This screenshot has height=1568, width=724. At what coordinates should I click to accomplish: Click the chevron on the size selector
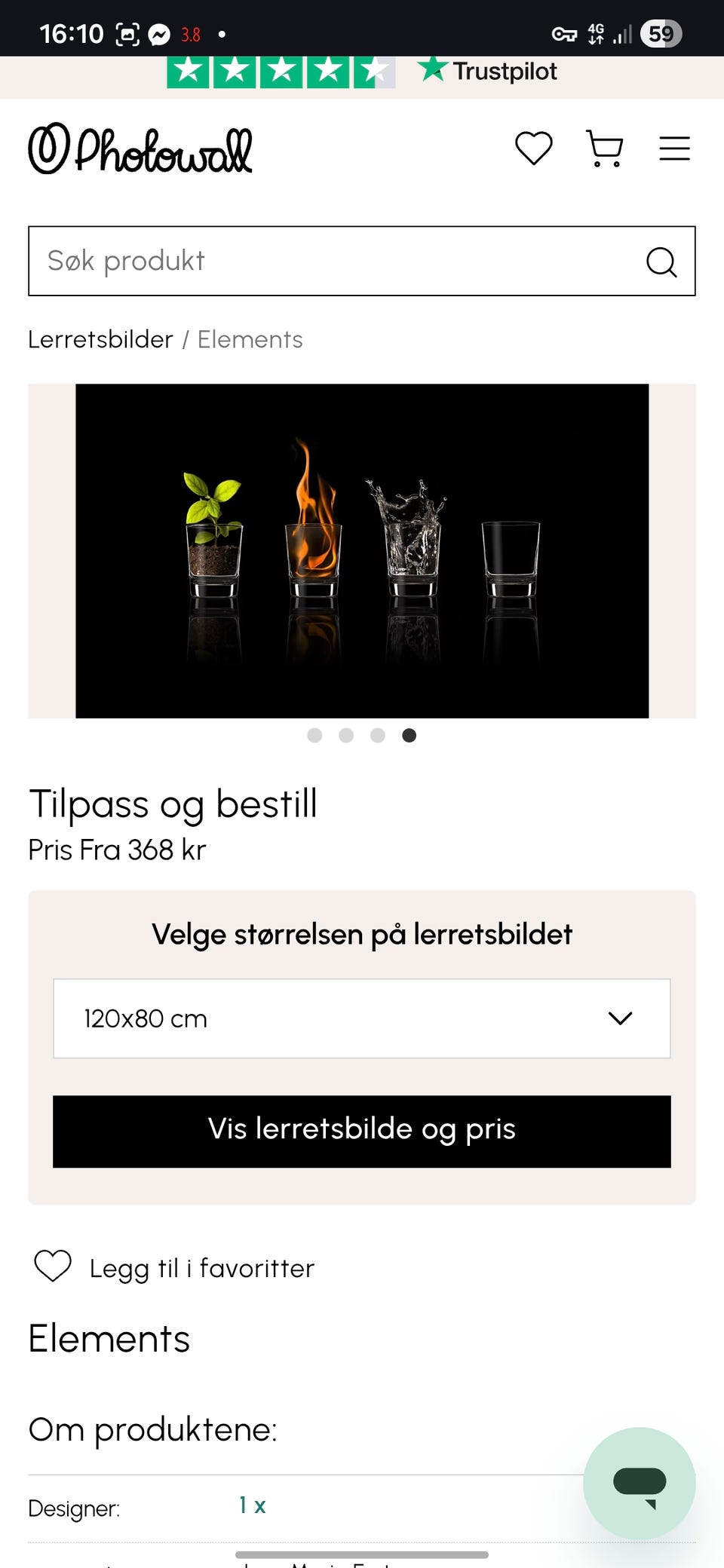620,1018
